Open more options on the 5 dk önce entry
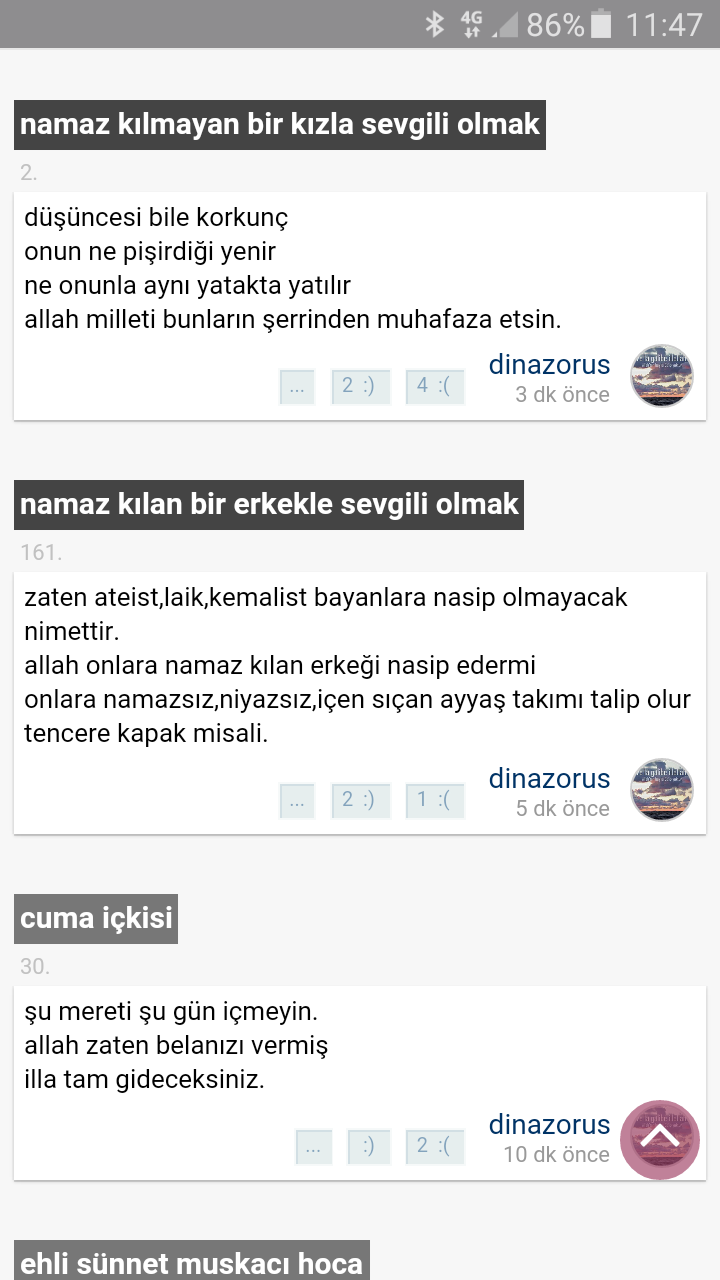Viewport: 720px width, 1280px height. click(297, 800)
